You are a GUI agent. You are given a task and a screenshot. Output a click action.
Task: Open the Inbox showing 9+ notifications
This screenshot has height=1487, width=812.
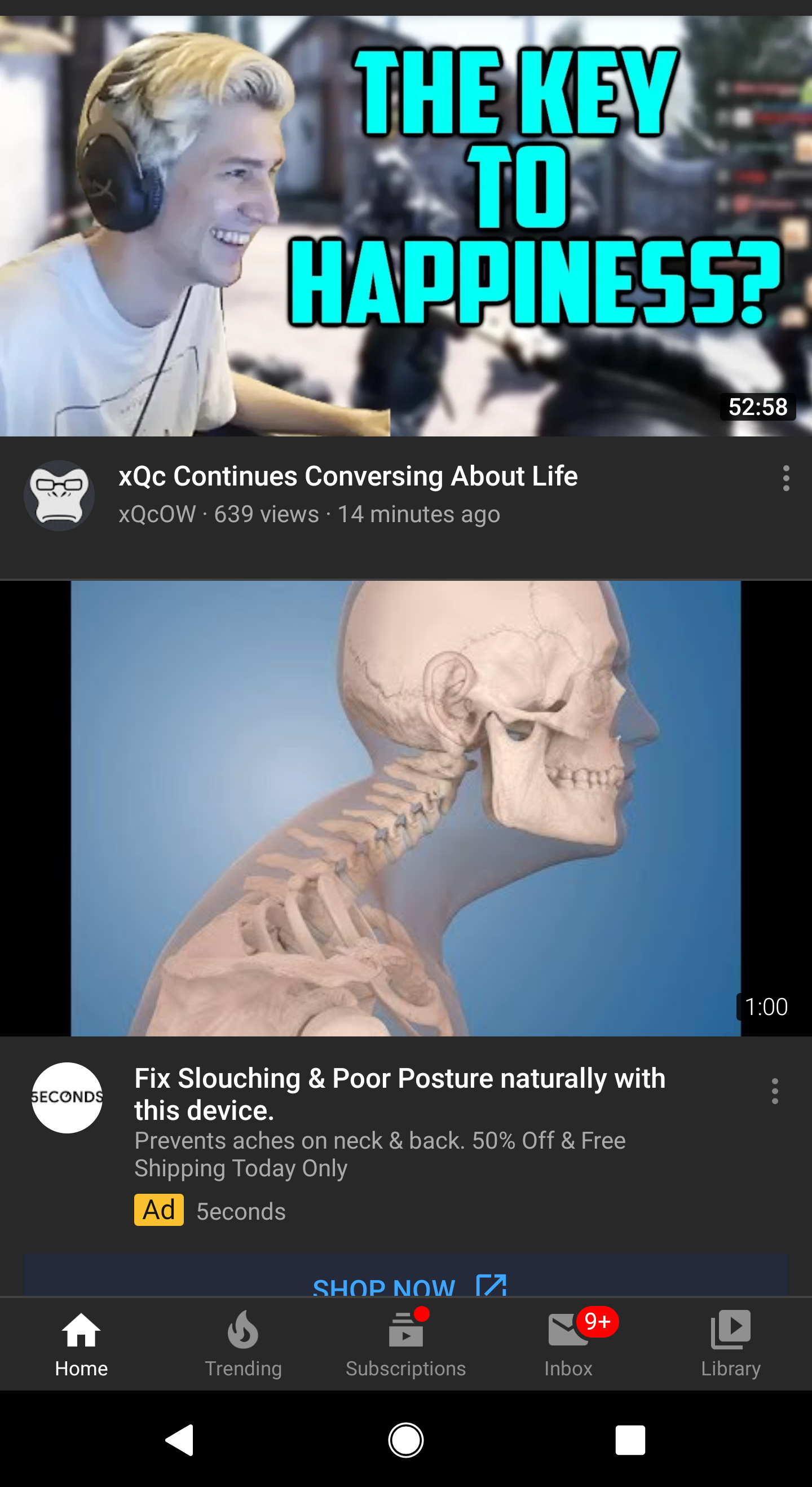(568, 1334)
